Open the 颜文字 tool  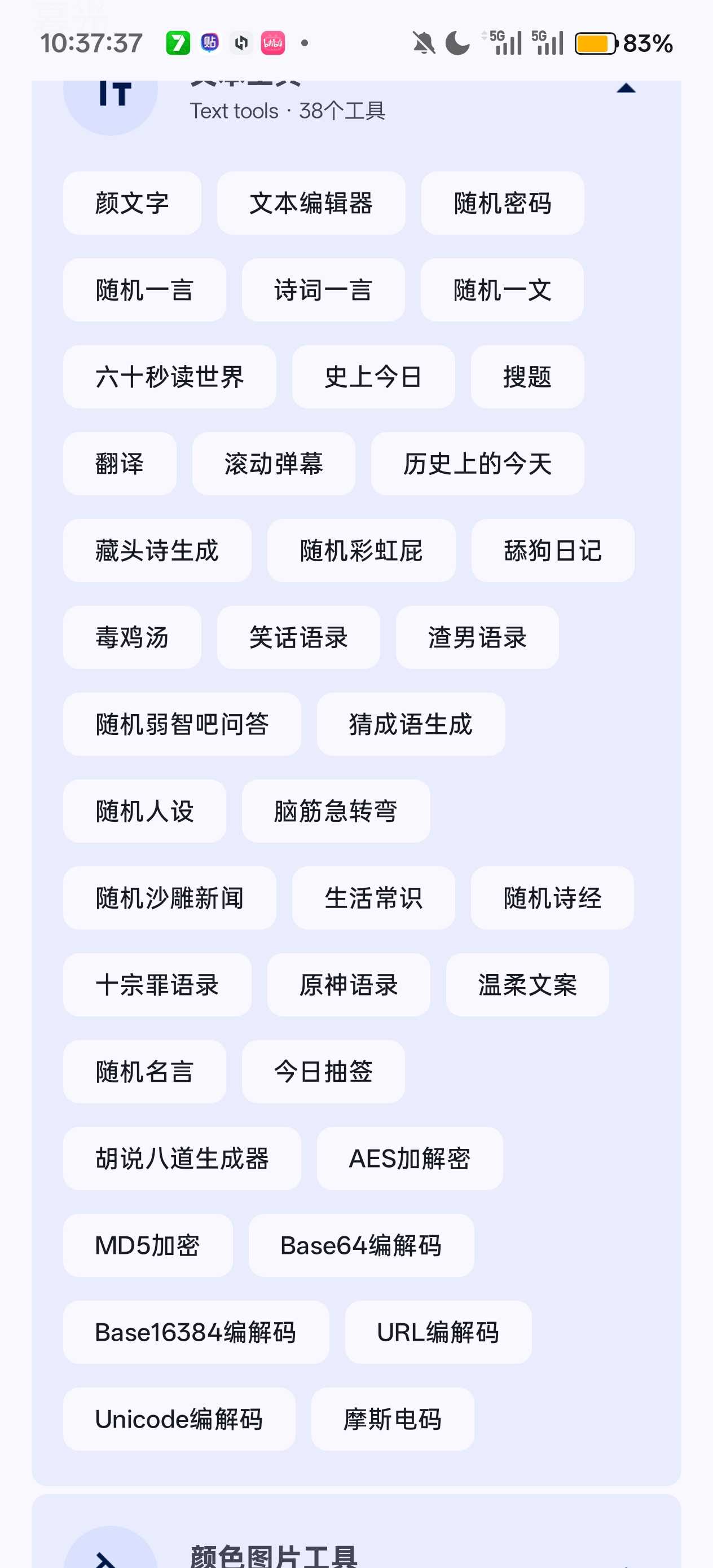(x=132, y=203)
